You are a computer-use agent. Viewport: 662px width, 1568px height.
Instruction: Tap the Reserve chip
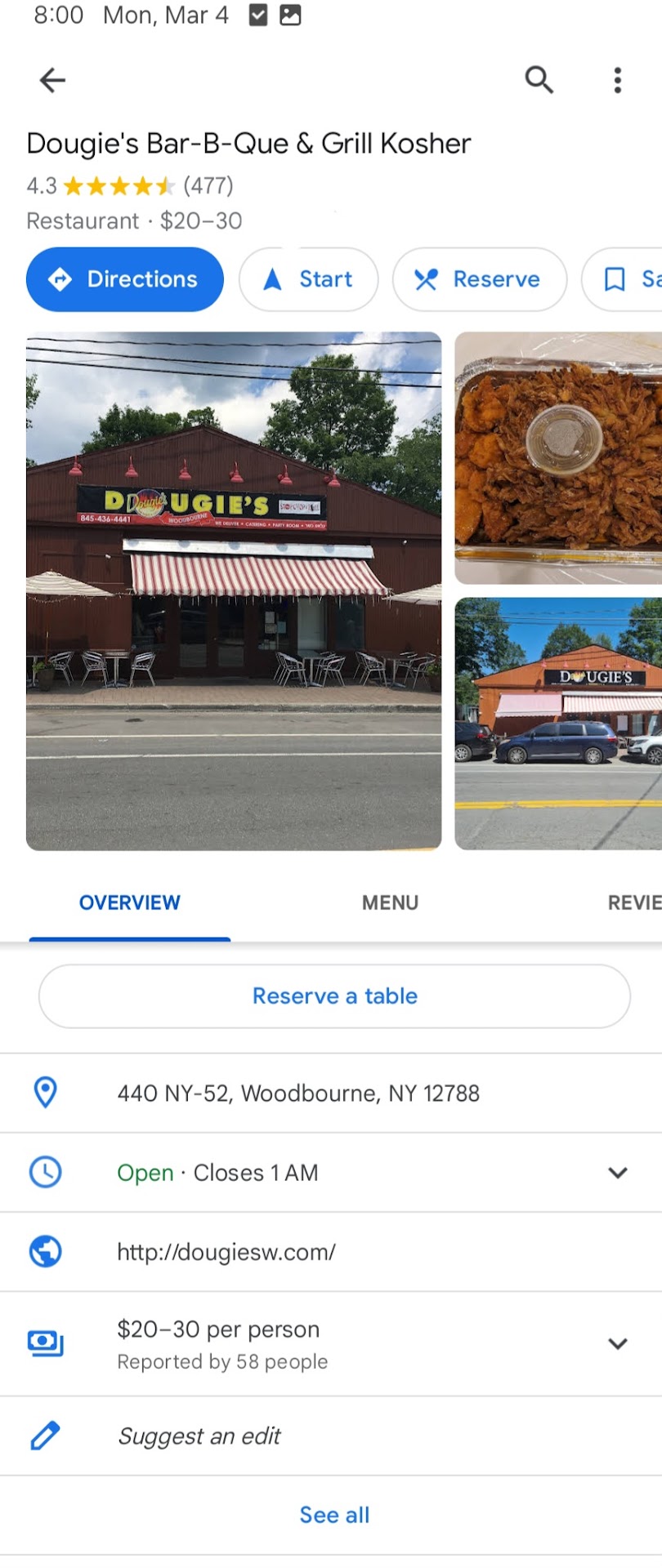479,279
